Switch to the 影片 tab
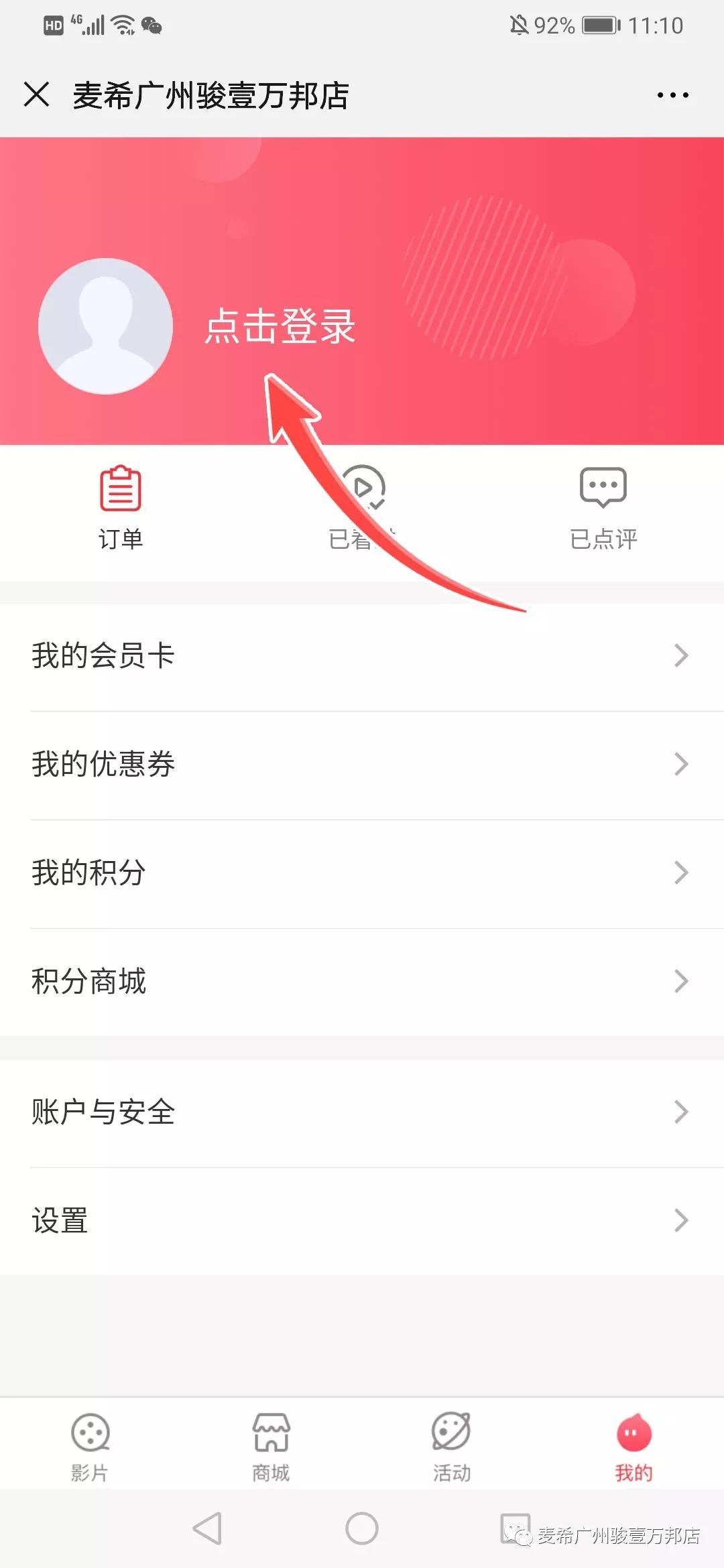The image size is (724, 1568). [x=90, y=1447]
